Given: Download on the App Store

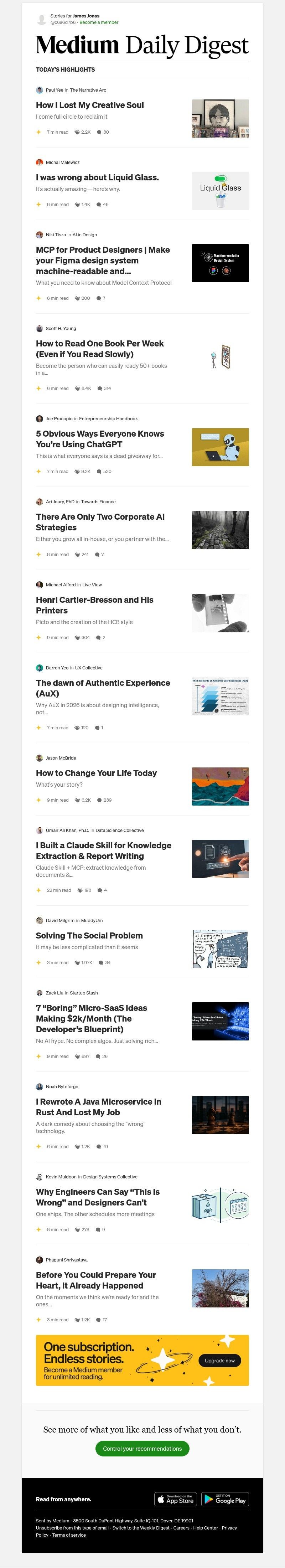Looking at the screenshot, I should (175, 1499).
